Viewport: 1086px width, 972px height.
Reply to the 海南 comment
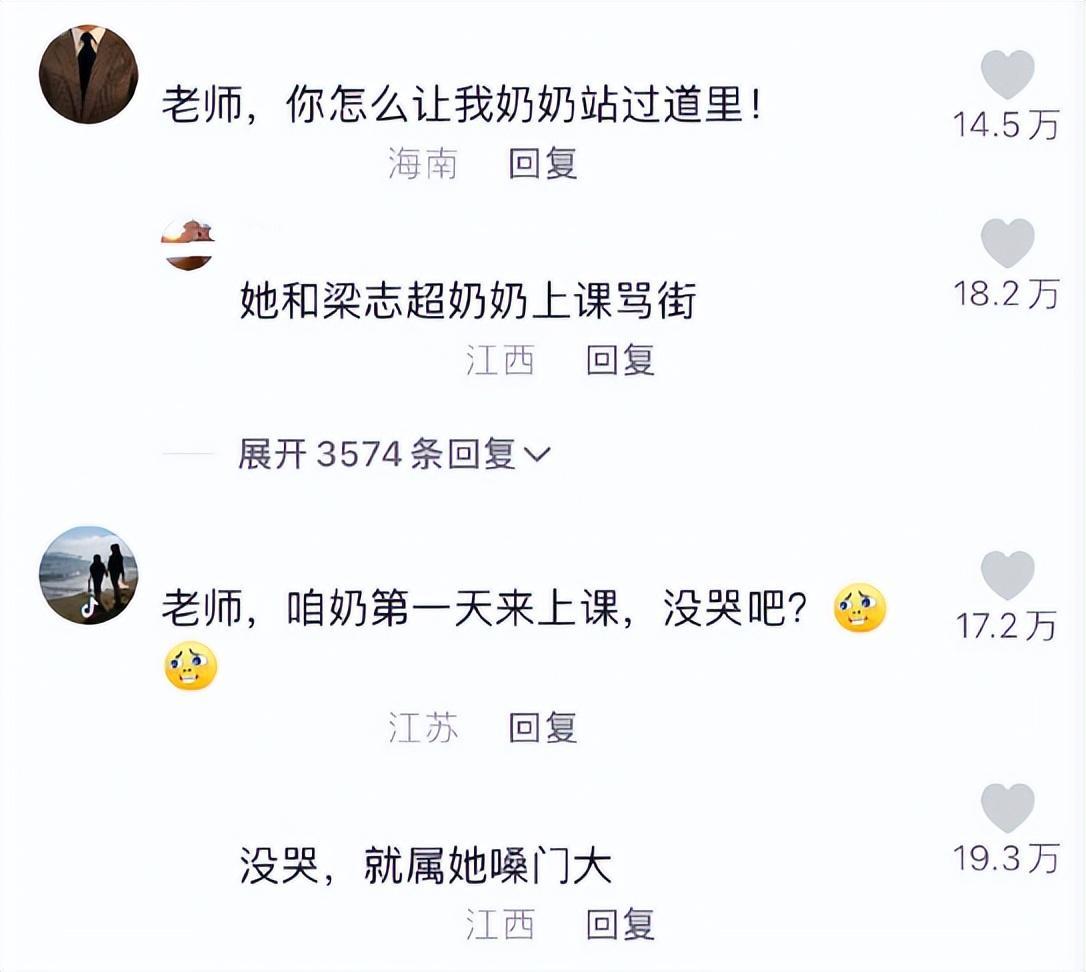tap(543, 164)
